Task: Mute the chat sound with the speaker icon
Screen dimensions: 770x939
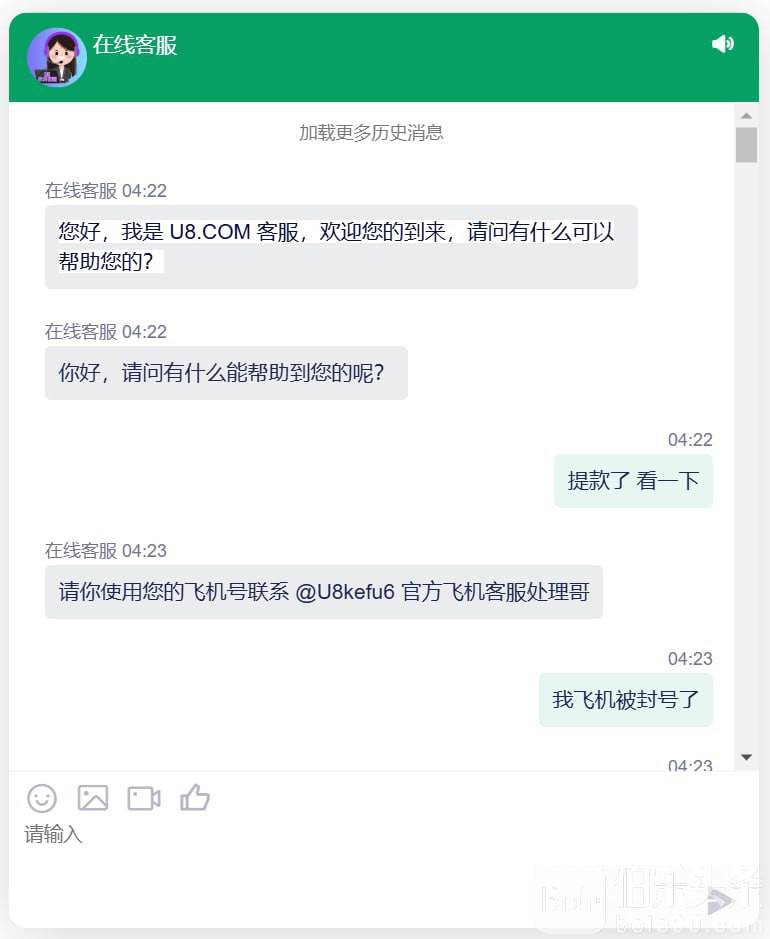Action: click(722, 44)
